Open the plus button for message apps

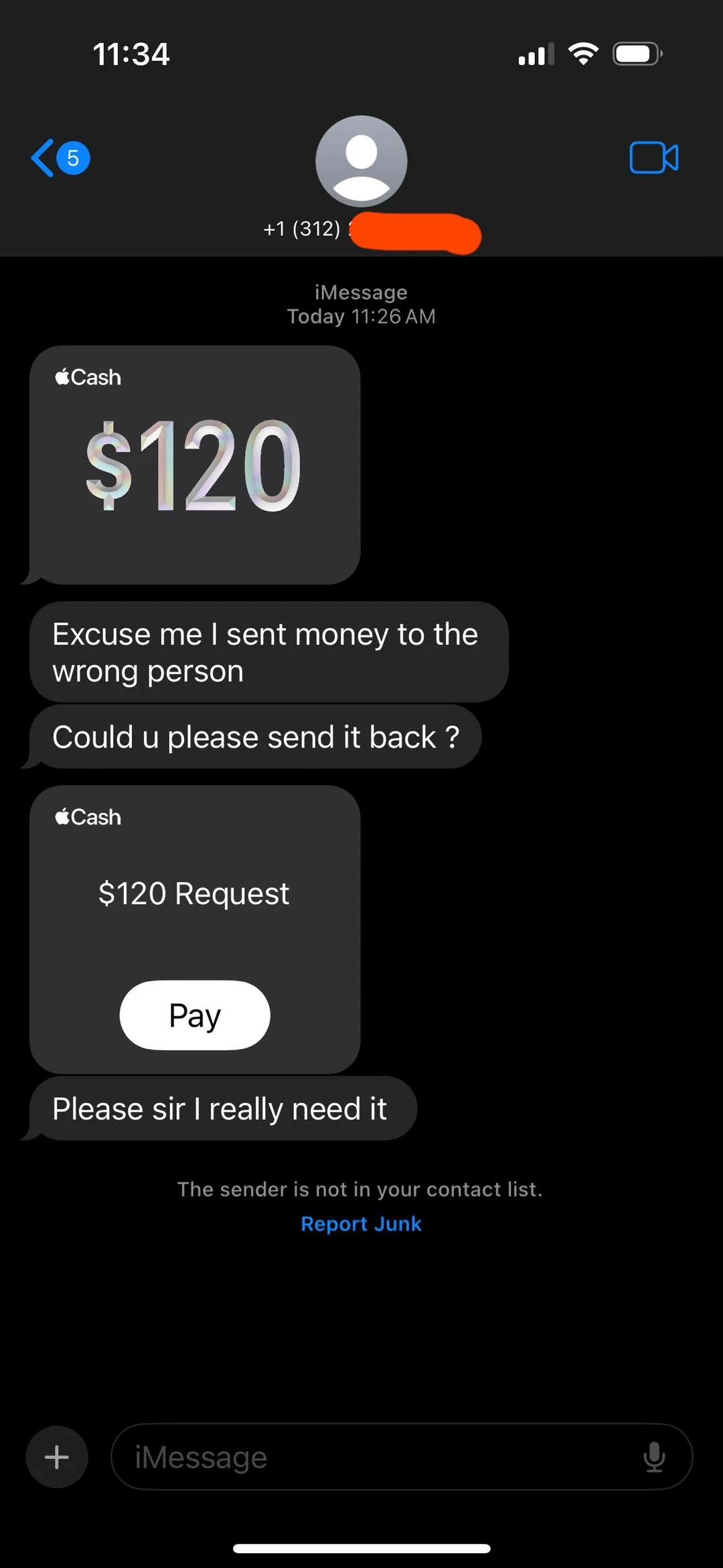56,1457
